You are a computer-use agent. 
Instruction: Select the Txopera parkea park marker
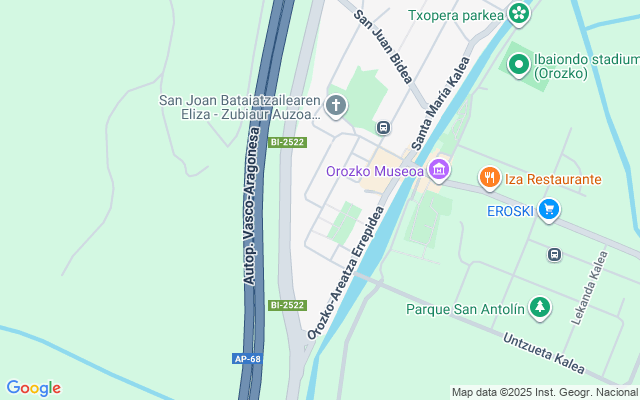(519, 14)
